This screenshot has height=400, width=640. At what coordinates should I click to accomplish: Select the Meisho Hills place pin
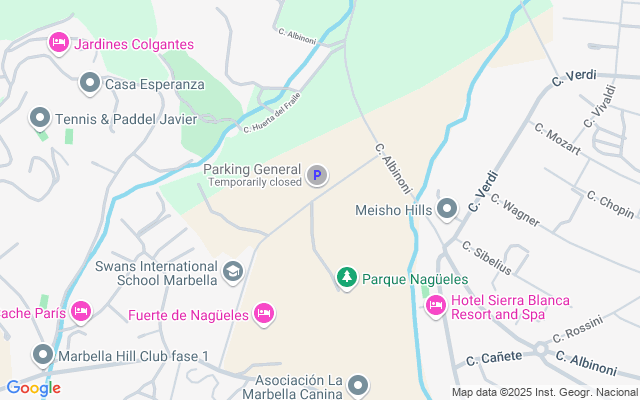pyautogui.click(x=447, y=209)
